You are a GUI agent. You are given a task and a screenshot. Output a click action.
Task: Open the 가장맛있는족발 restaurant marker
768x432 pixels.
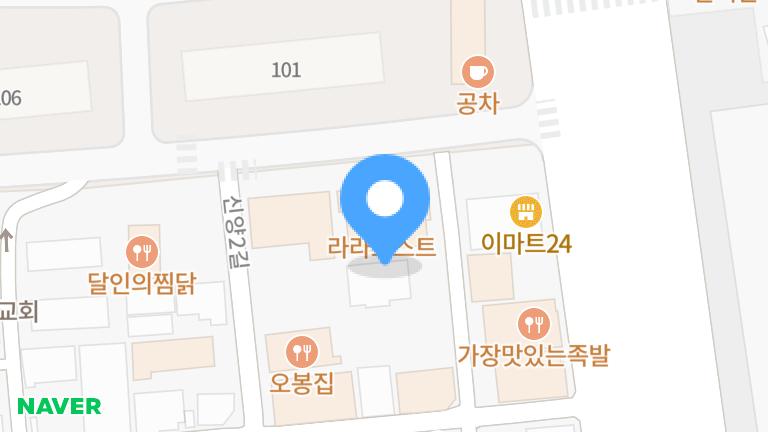[x=533, y=323]
